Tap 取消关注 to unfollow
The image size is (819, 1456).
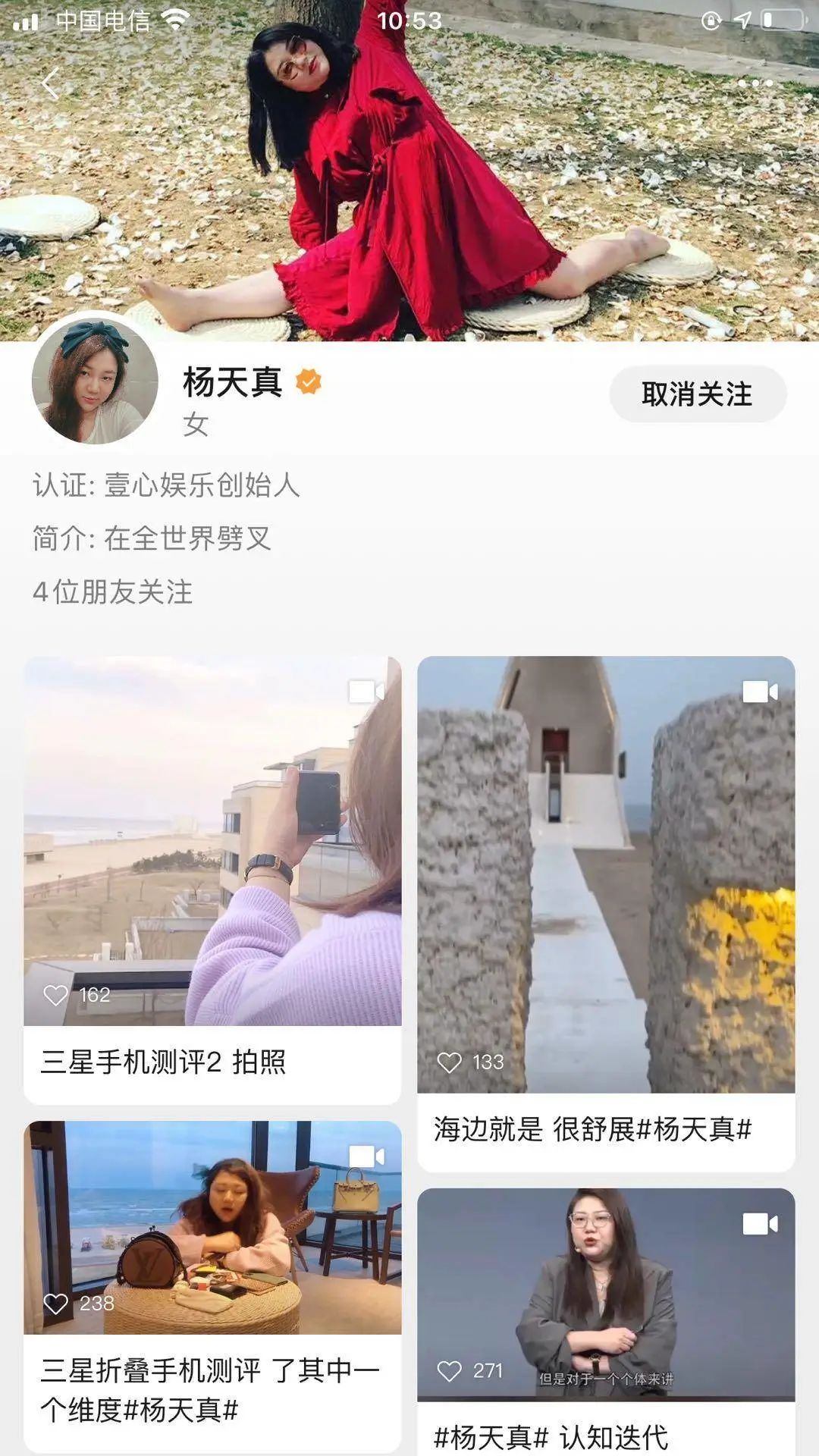(698, 394)
